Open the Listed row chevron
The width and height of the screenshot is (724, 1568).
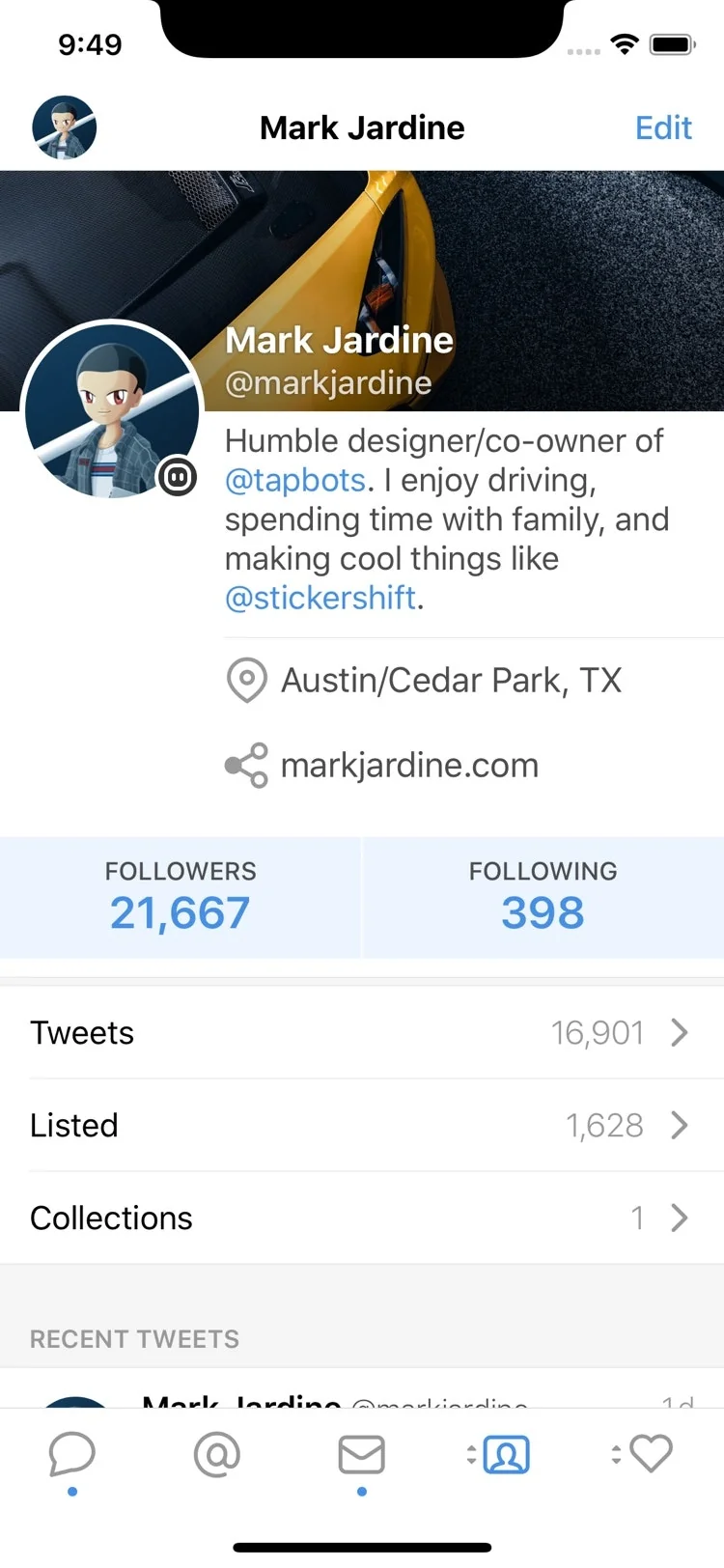(x=680, y=1125)
